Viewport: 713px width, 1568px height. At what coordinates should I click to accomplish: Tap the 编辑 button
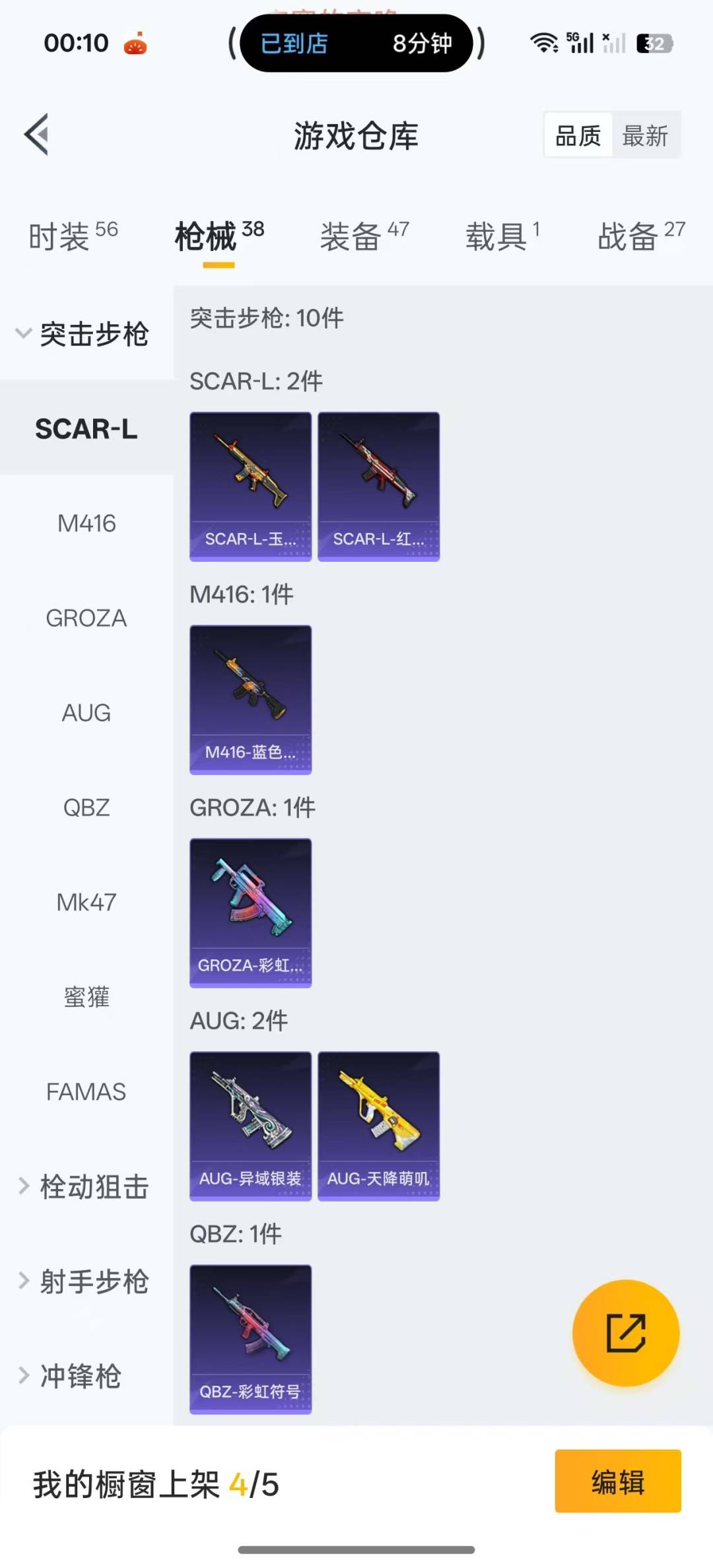click(x=617, y=1482)
